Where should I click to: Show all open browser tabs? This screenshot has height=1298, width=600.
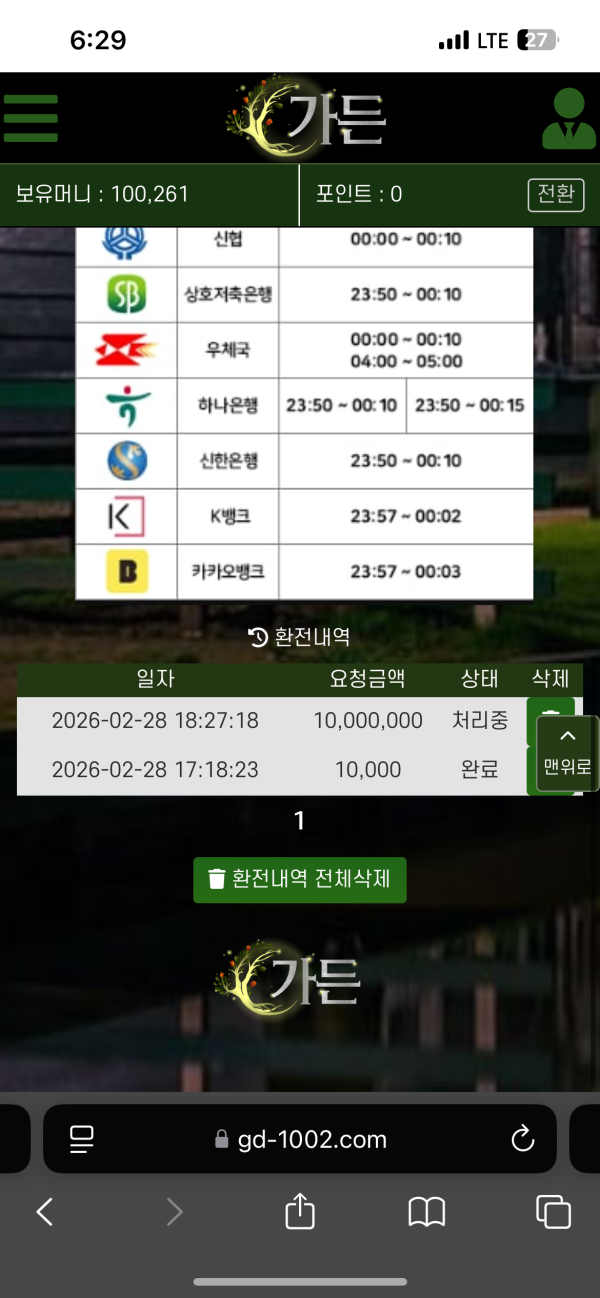pos(553,1212)
